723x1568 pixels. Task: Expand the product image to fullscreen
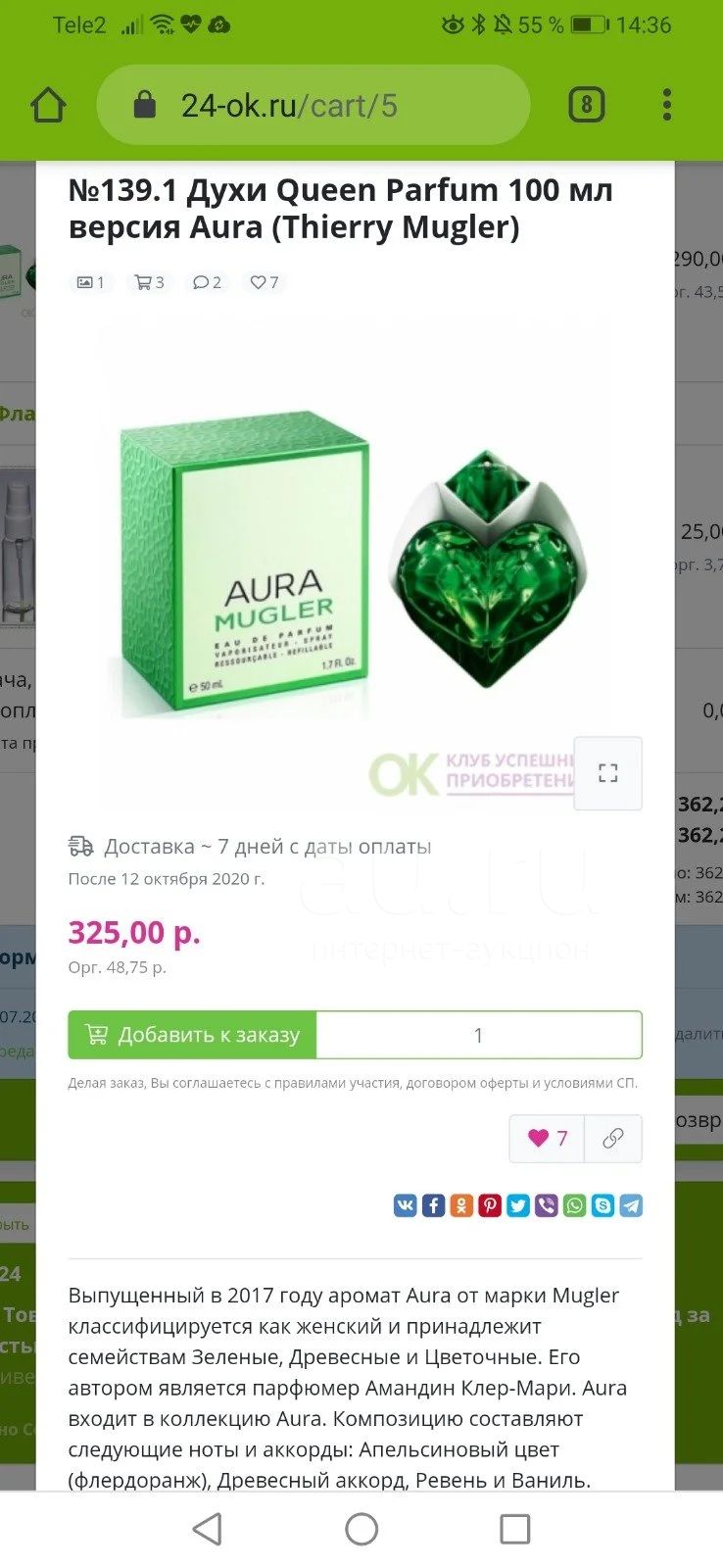(607, 773)
